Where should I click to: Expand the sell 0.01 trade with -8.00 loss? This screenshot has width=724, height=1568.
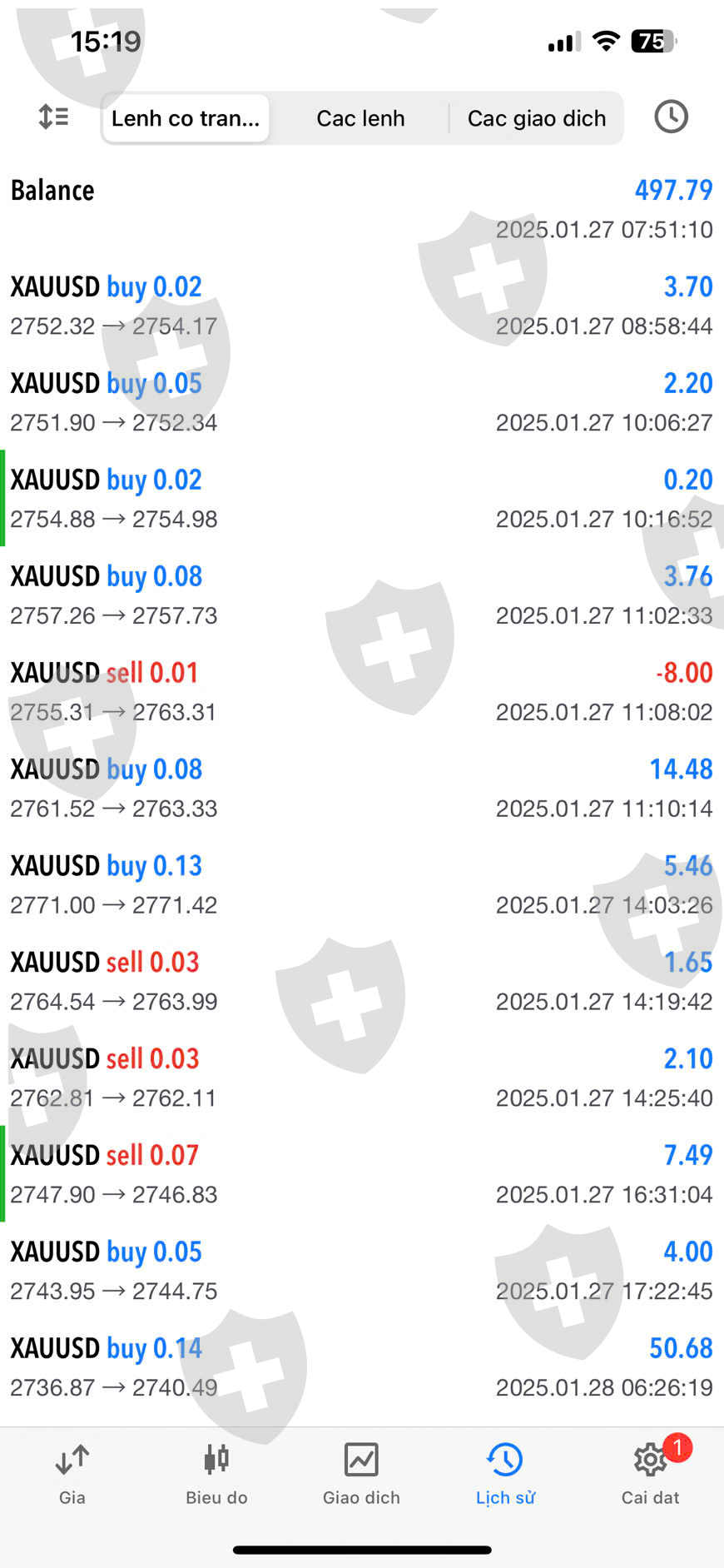coord(361,691)
